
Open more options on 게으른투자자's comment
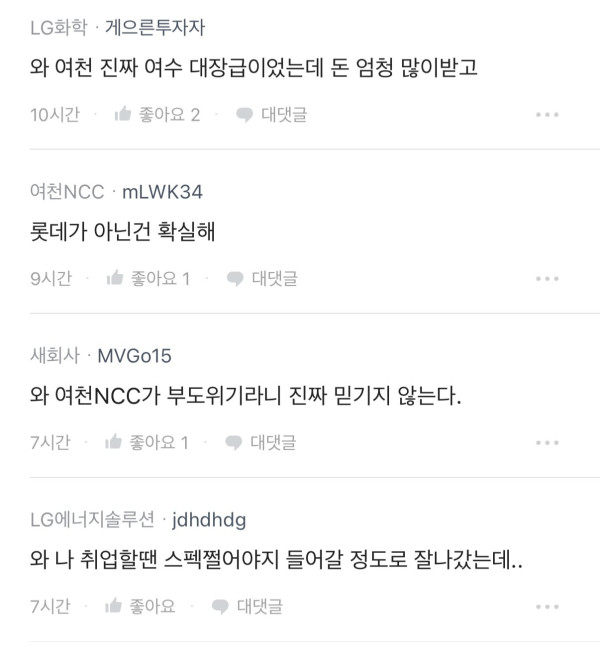547,115
